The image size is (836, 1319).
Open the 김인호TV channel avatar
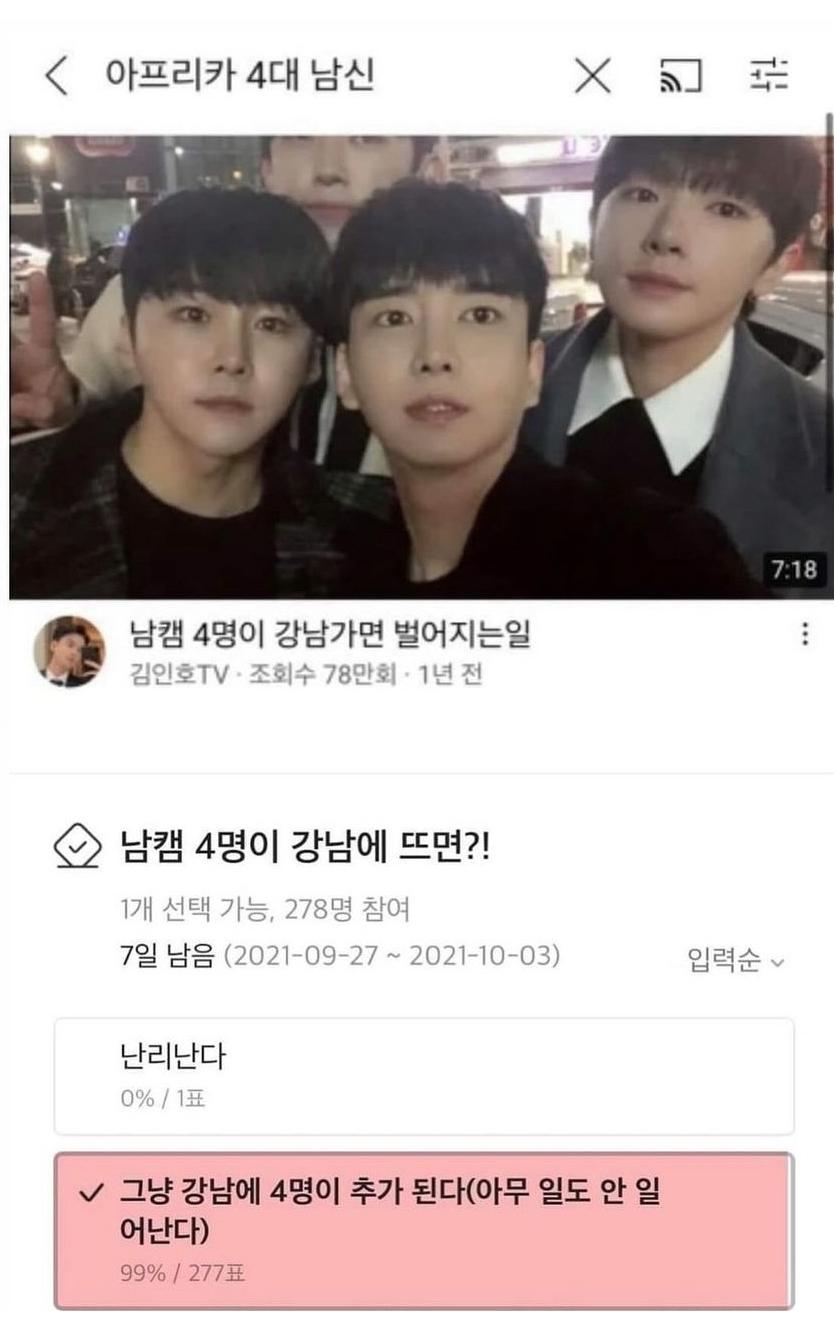[x=69, y=651]
